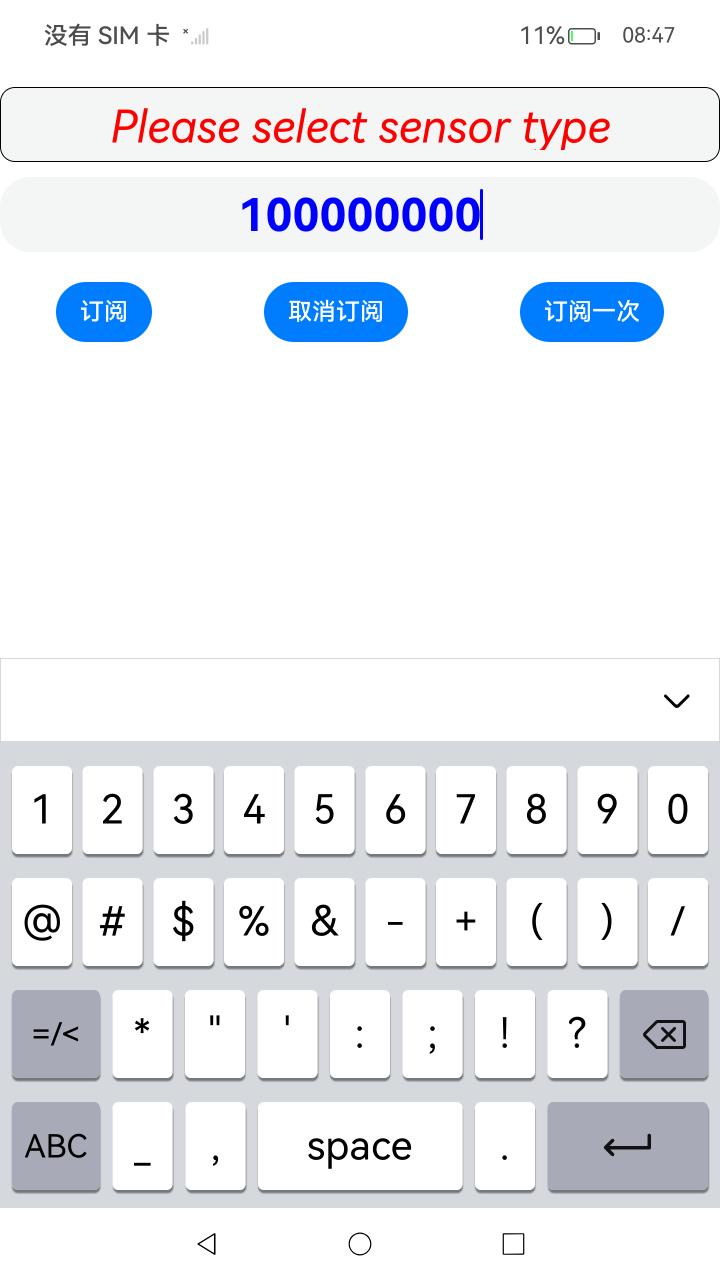The width and height of the screenshot is (720, 1280).
Task: Tap the 取消订阅 unsubscribe button
Action: 336,312
